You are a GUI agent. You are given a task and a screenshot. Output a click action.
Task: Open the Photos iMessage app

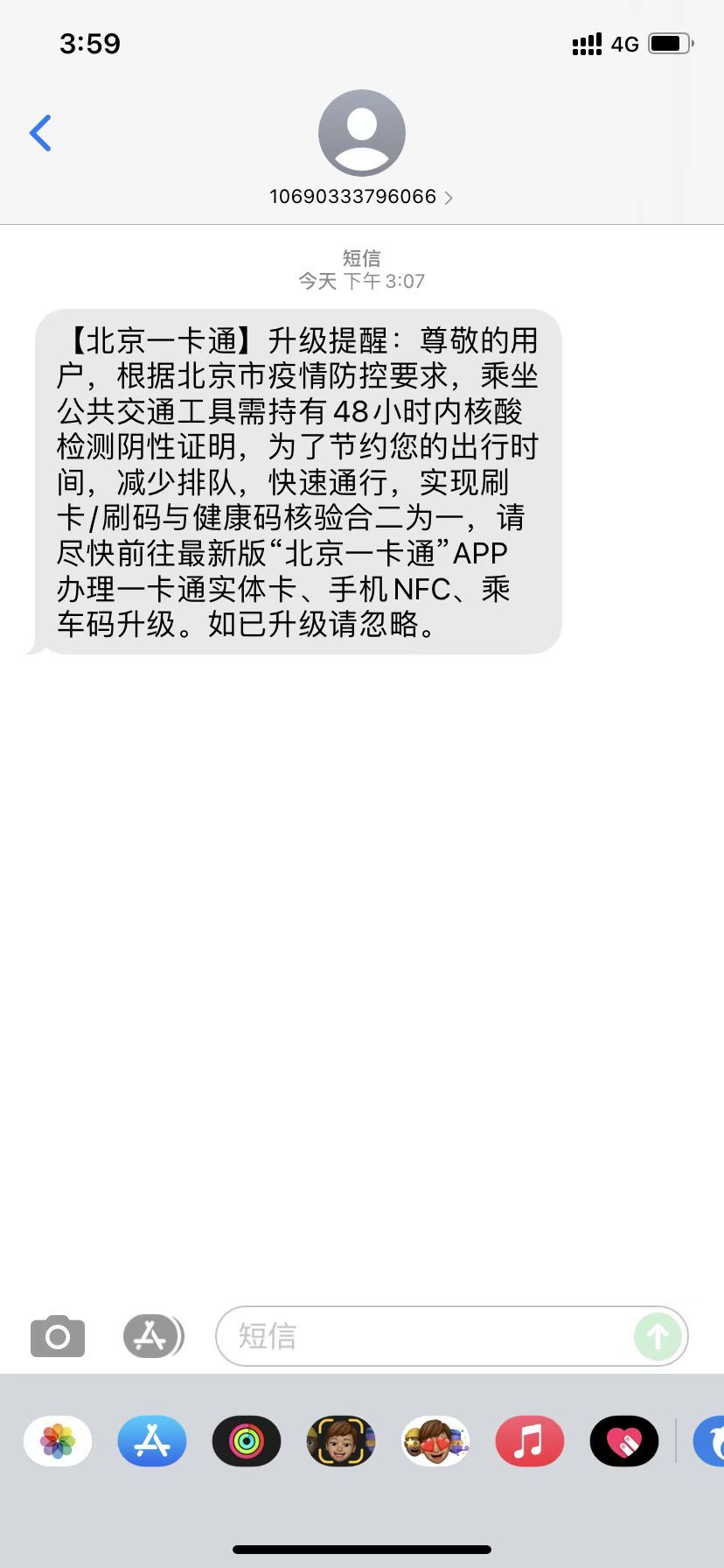tap(58, 1440)
